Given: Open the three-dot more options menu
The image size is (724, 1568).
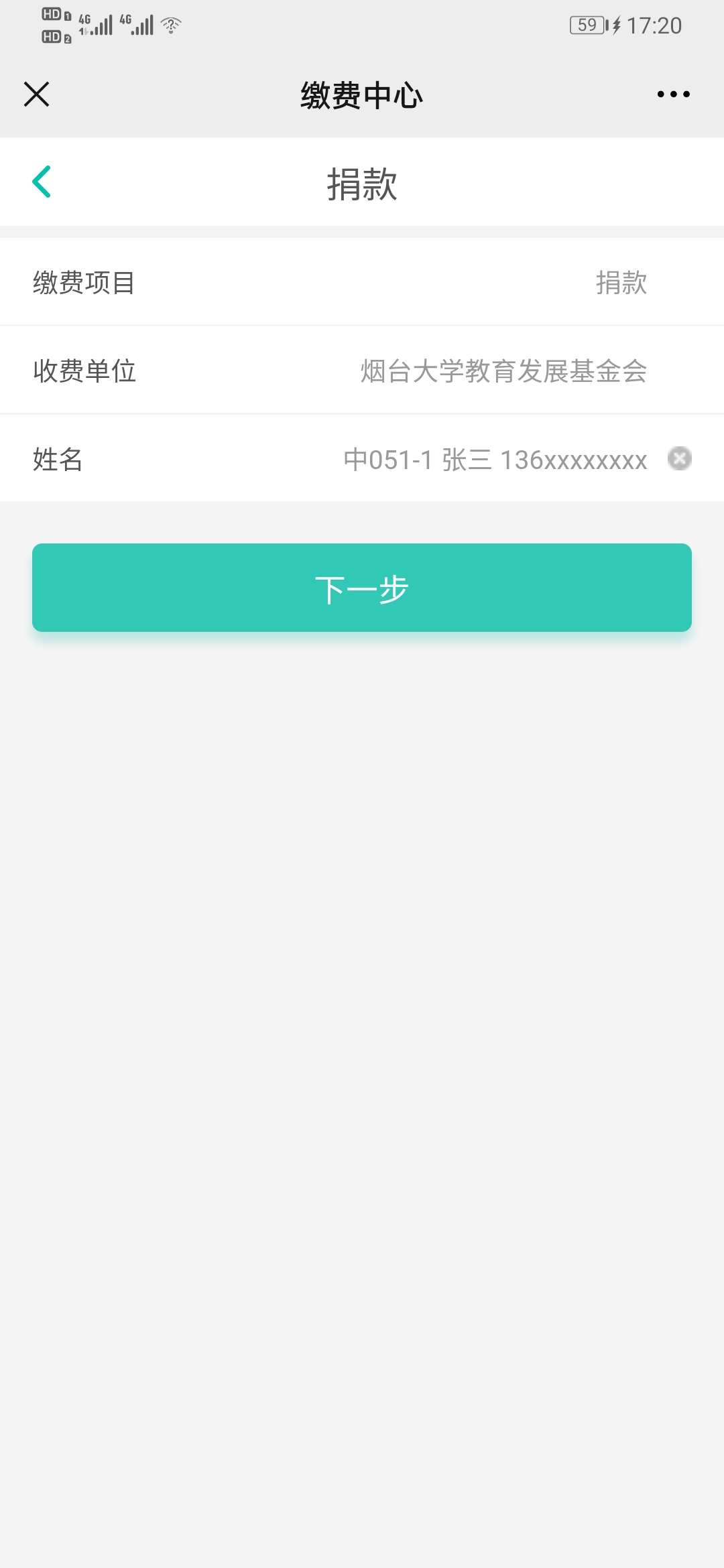Looking at the screenshot, I should [673, 94].
